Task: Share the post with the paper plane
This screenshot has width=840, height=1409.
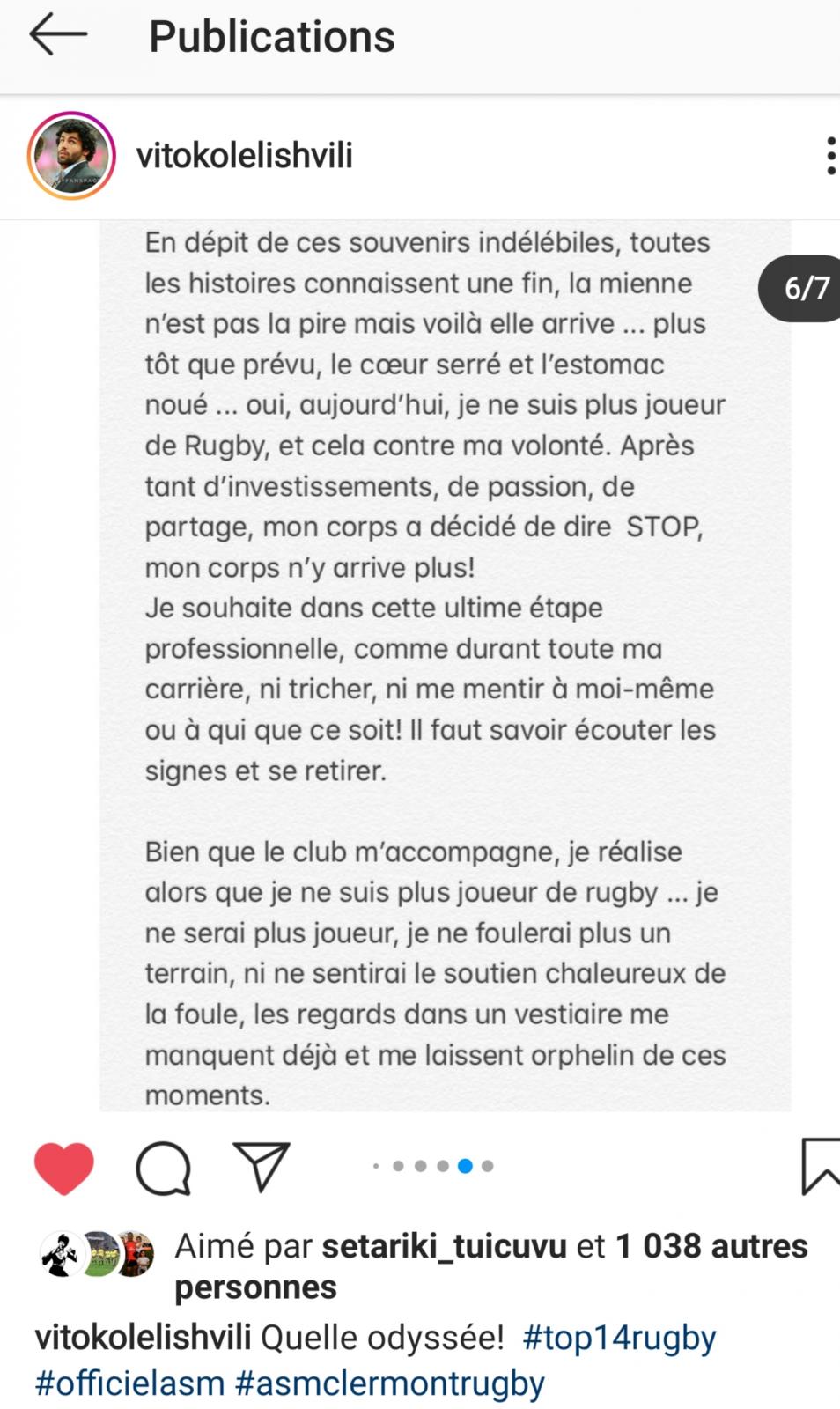Action: coord(262,1166)
